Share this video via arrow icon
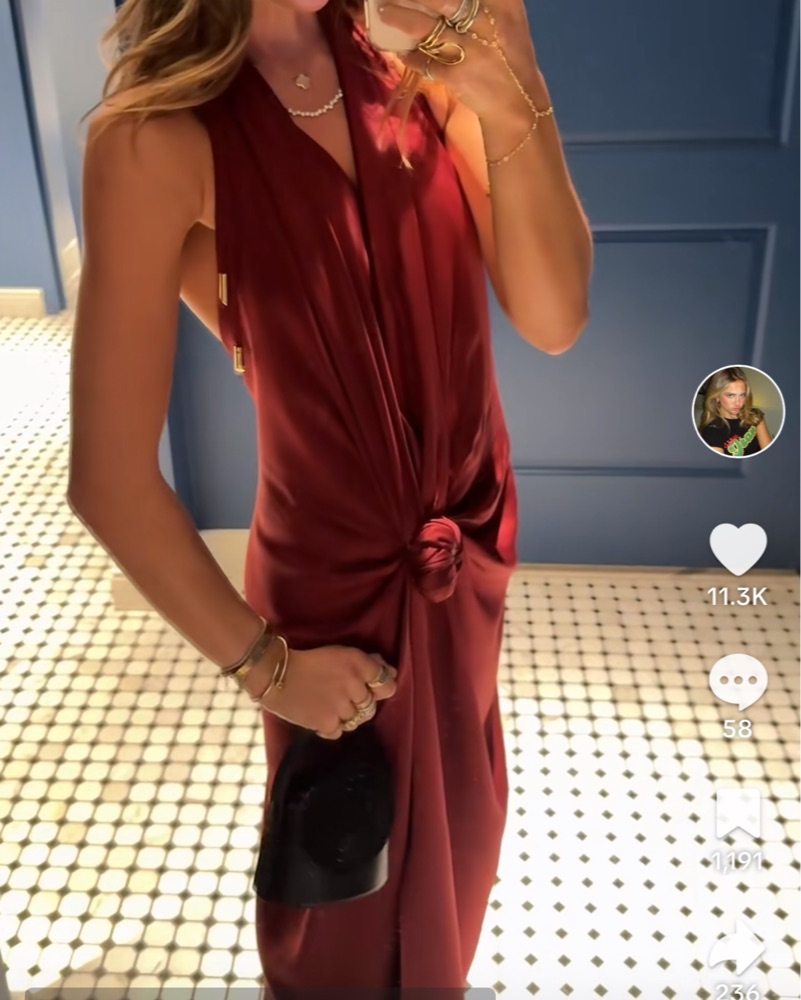 pyautogui.click(x=738, y=949)
